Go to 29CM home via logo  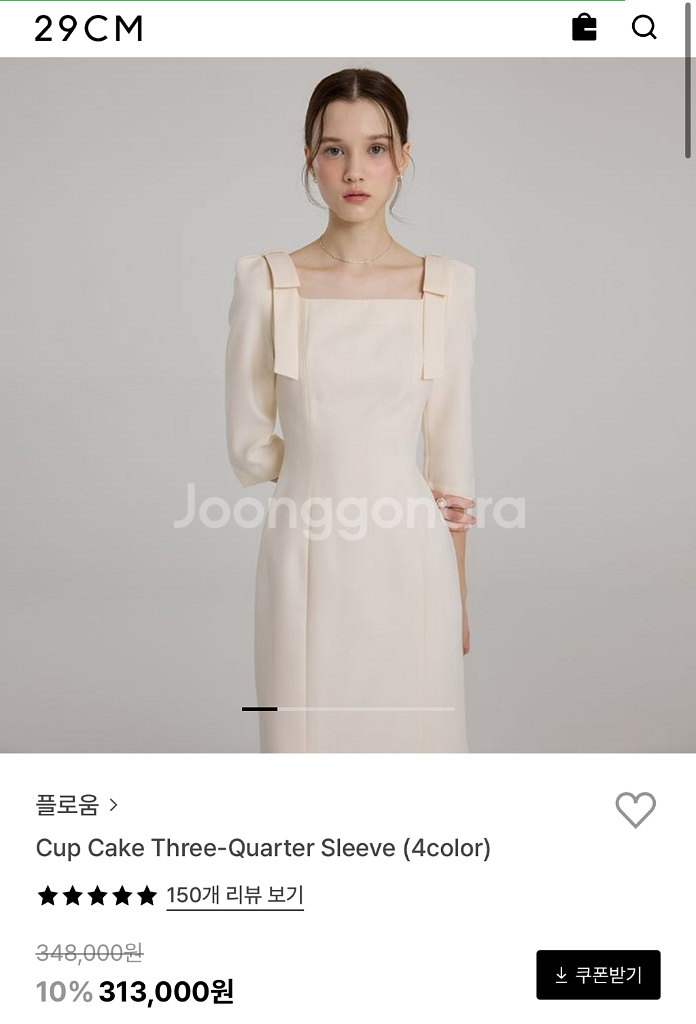(x=88, y=28)
